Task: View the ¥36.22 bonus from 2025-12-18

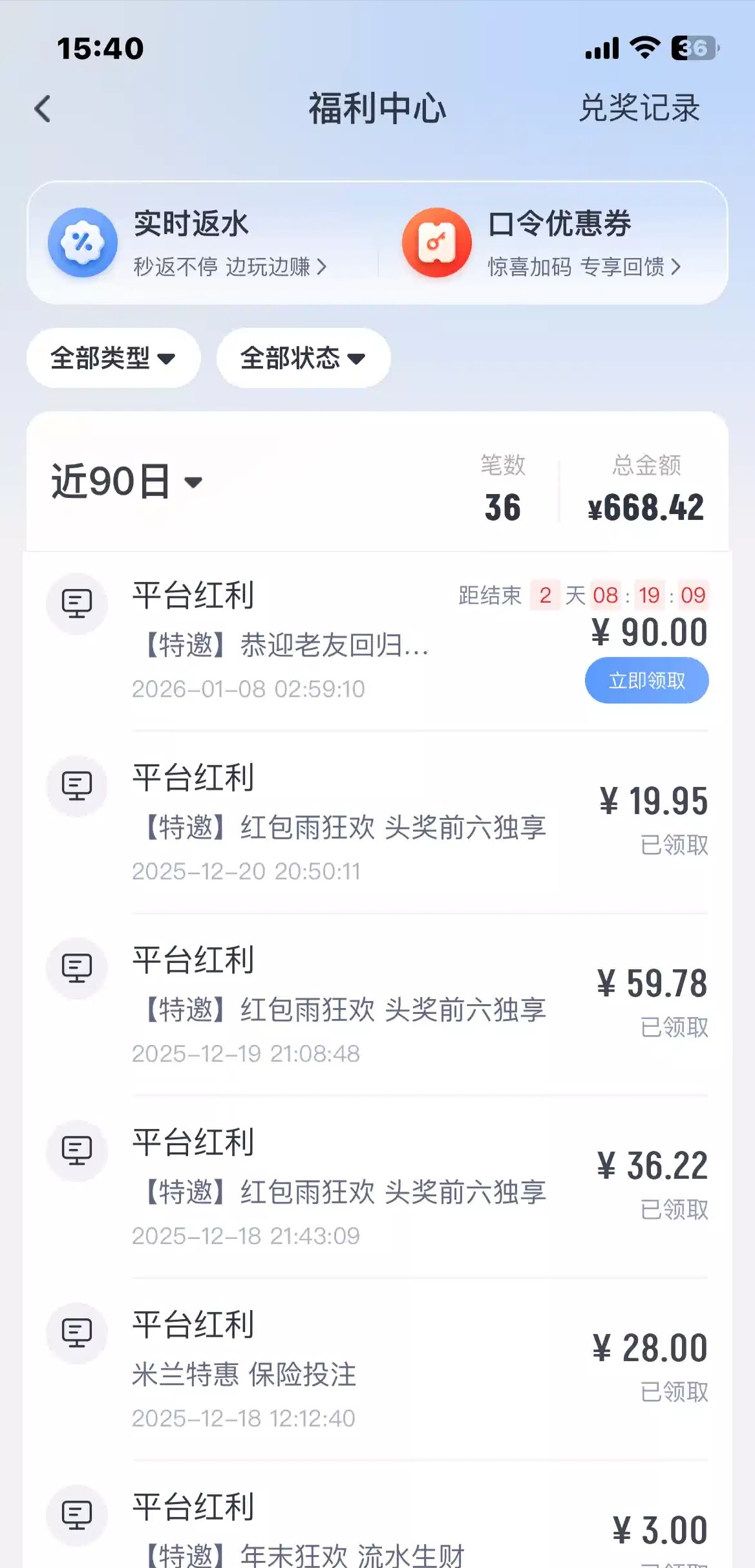Action: [377, 1187]
